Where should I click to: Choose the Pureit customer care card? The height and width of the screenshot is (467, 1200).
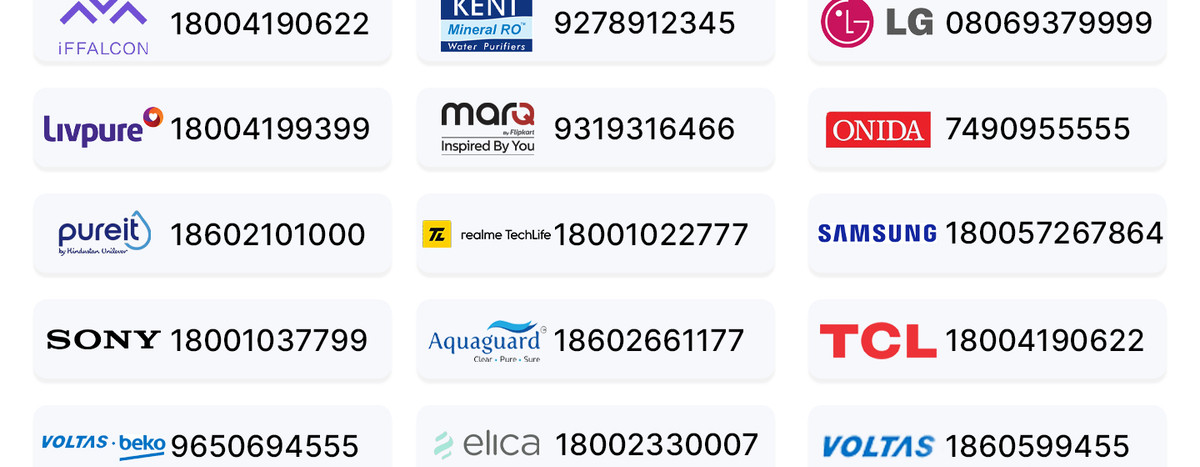click(212, 235)
